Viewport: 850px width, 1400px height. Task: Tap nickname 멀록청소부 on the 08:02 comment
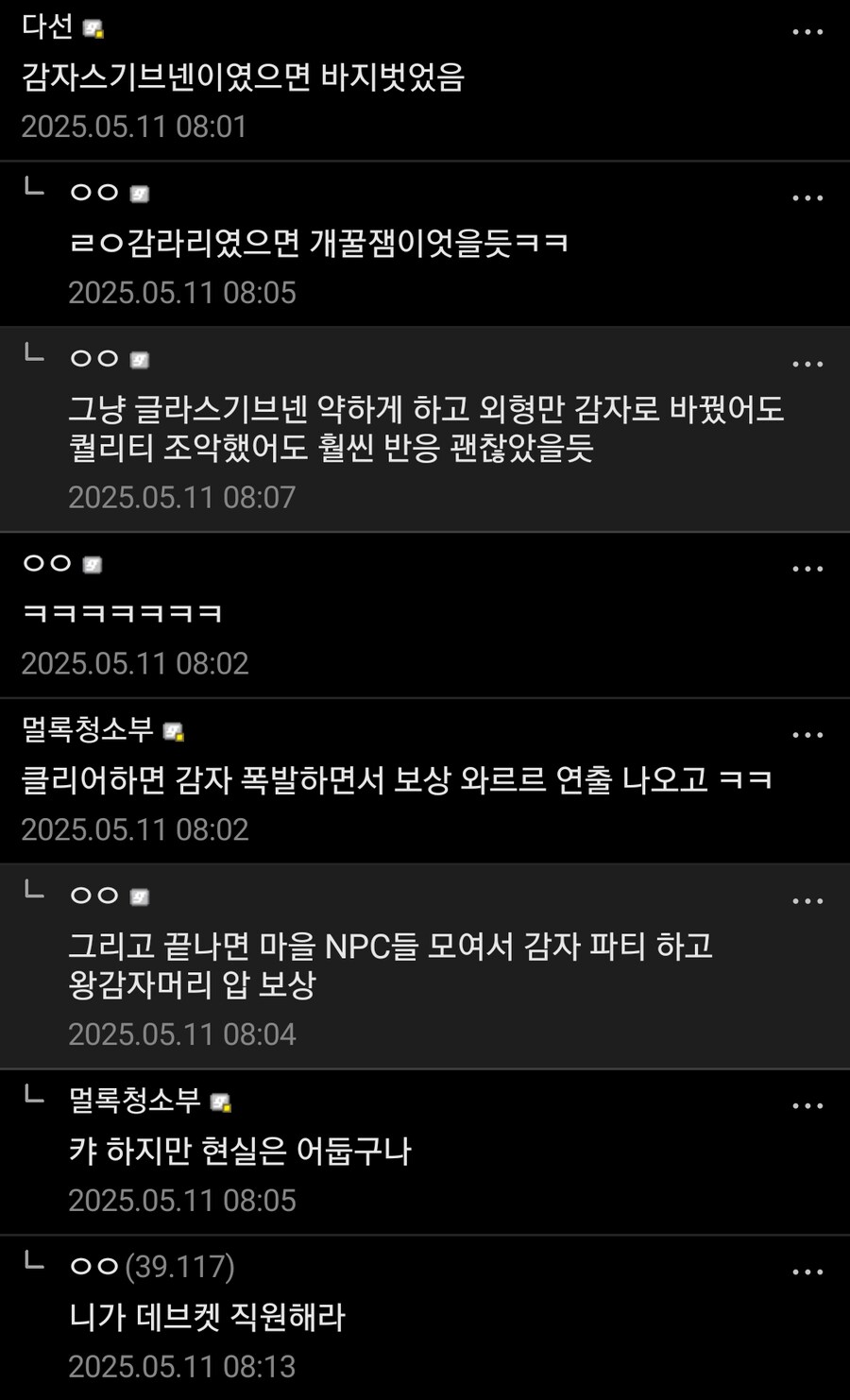click(x=88, y=729)
